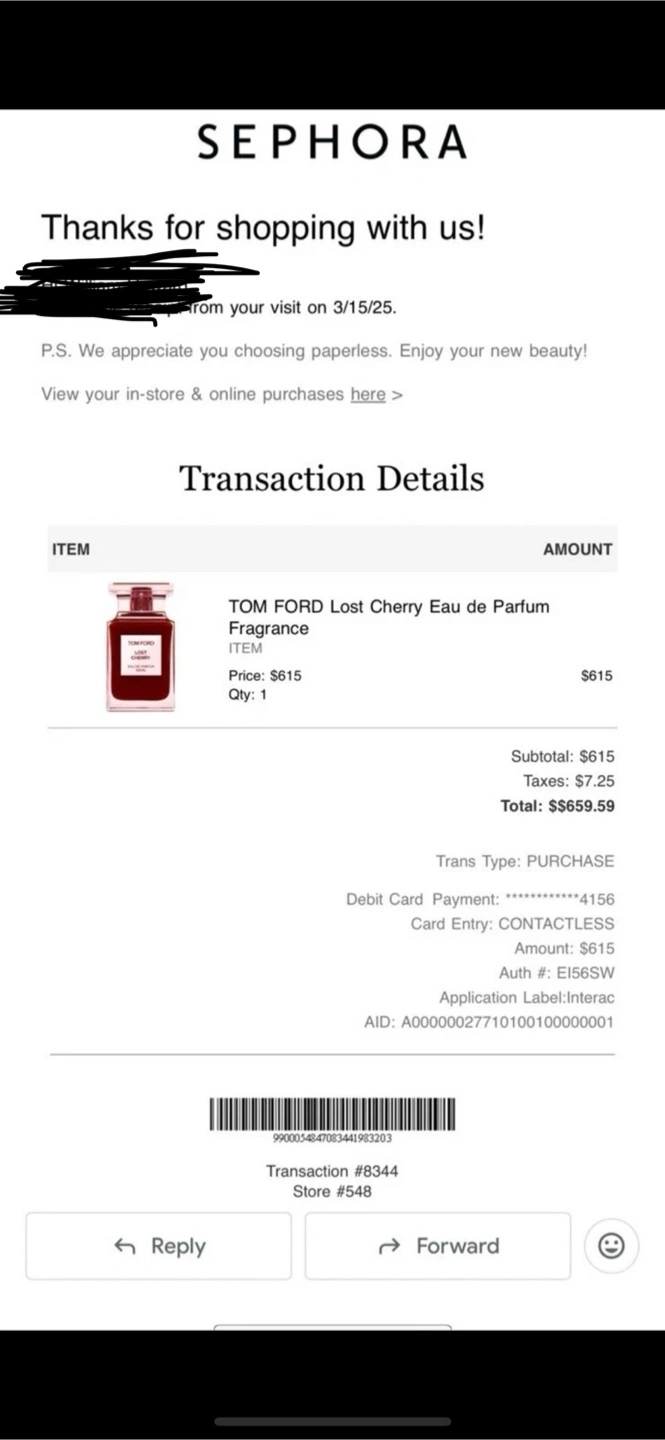Open the 'here' purchases link
Image resolution: width=665 pixels, height=1440 pixels.
point(367,394)
